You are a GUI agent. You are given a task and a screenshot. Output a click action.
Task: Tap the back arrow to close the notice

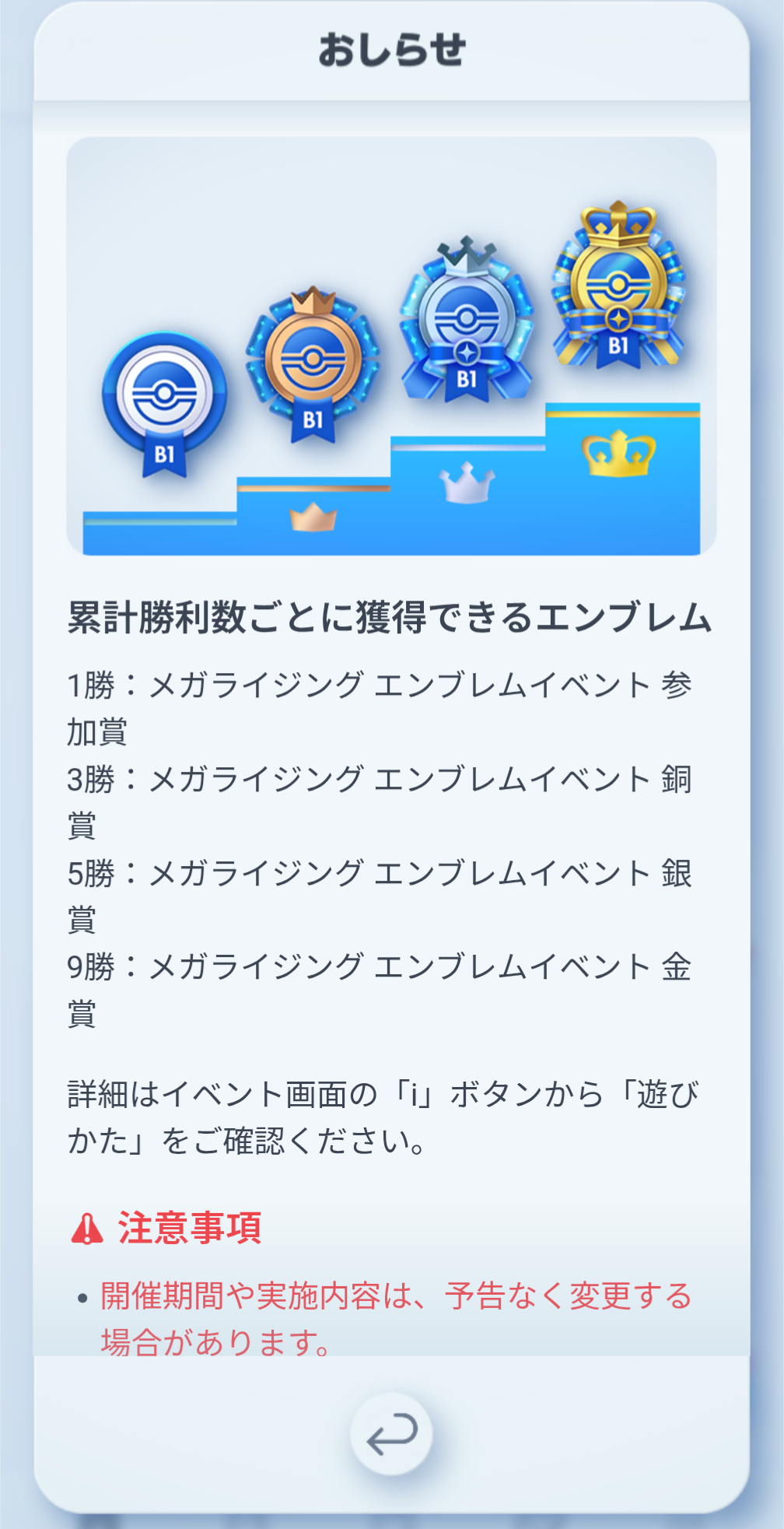click(x=391, y=1434)
